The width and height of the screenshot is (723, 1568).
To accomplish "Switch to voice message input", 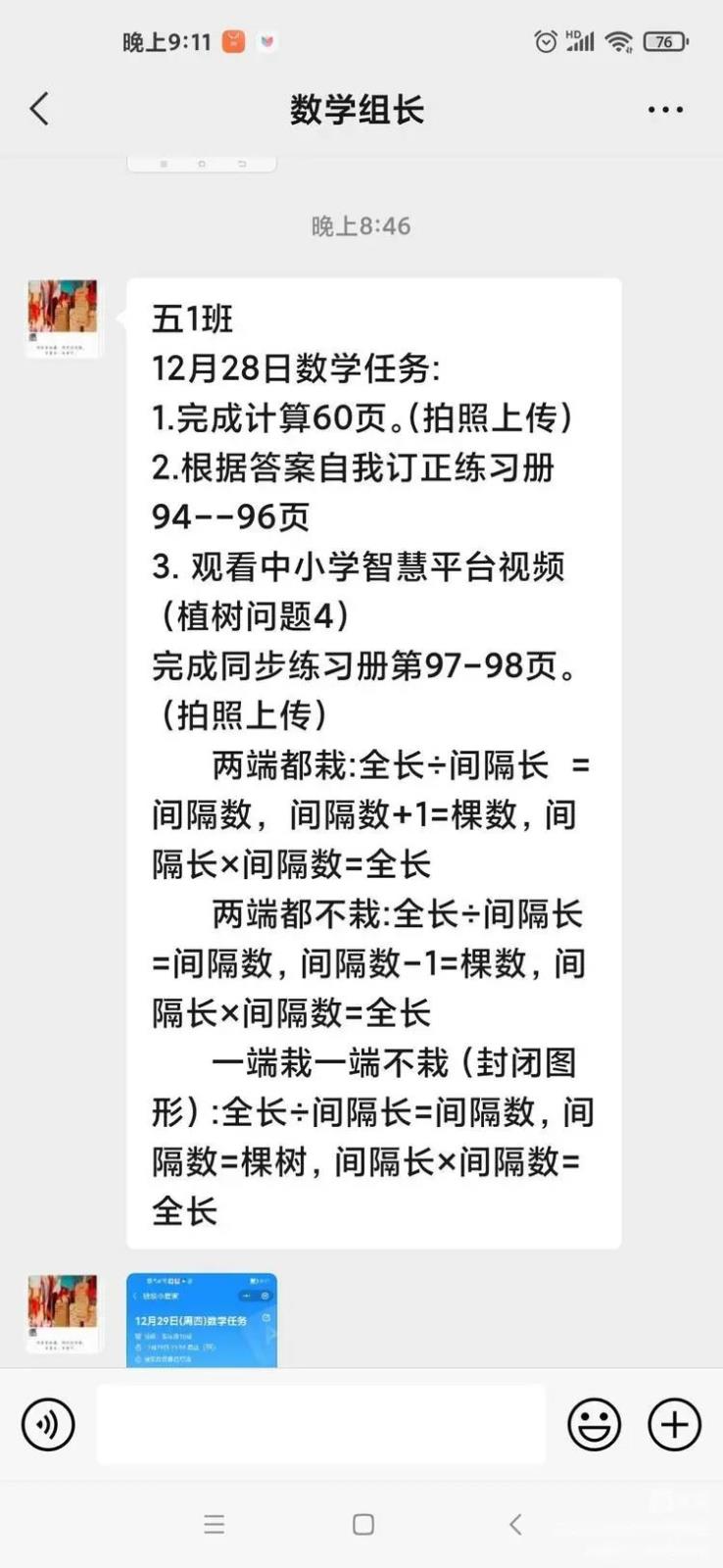I will (x=48, y=1424).
